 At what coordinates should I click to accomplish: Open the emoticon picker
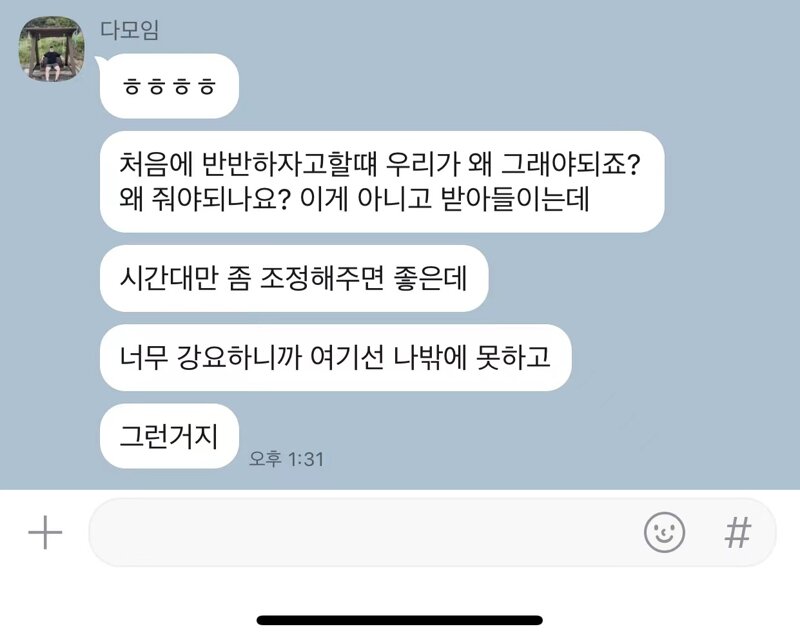click(664, 533)
